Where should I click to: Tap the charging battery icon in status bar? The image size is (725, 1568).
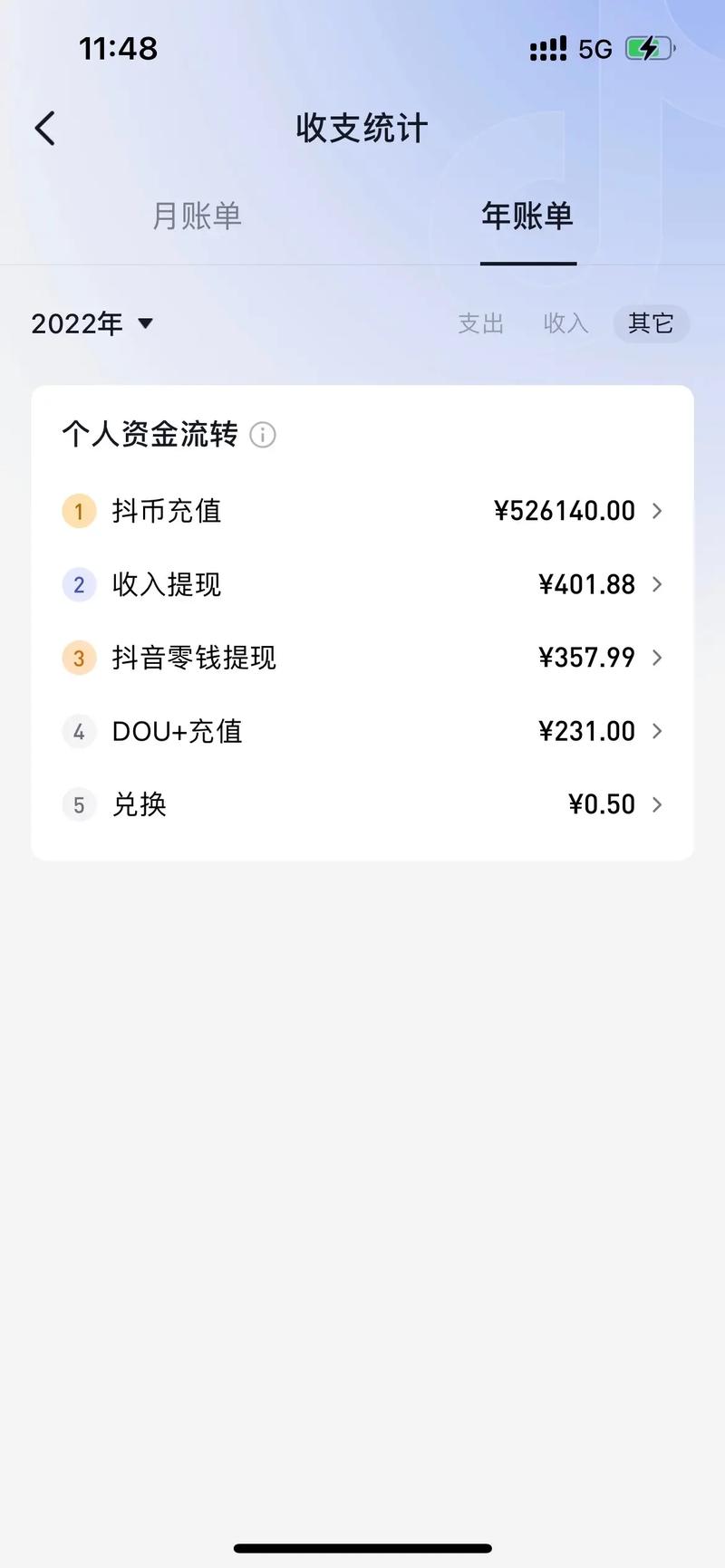click(649, 48)
